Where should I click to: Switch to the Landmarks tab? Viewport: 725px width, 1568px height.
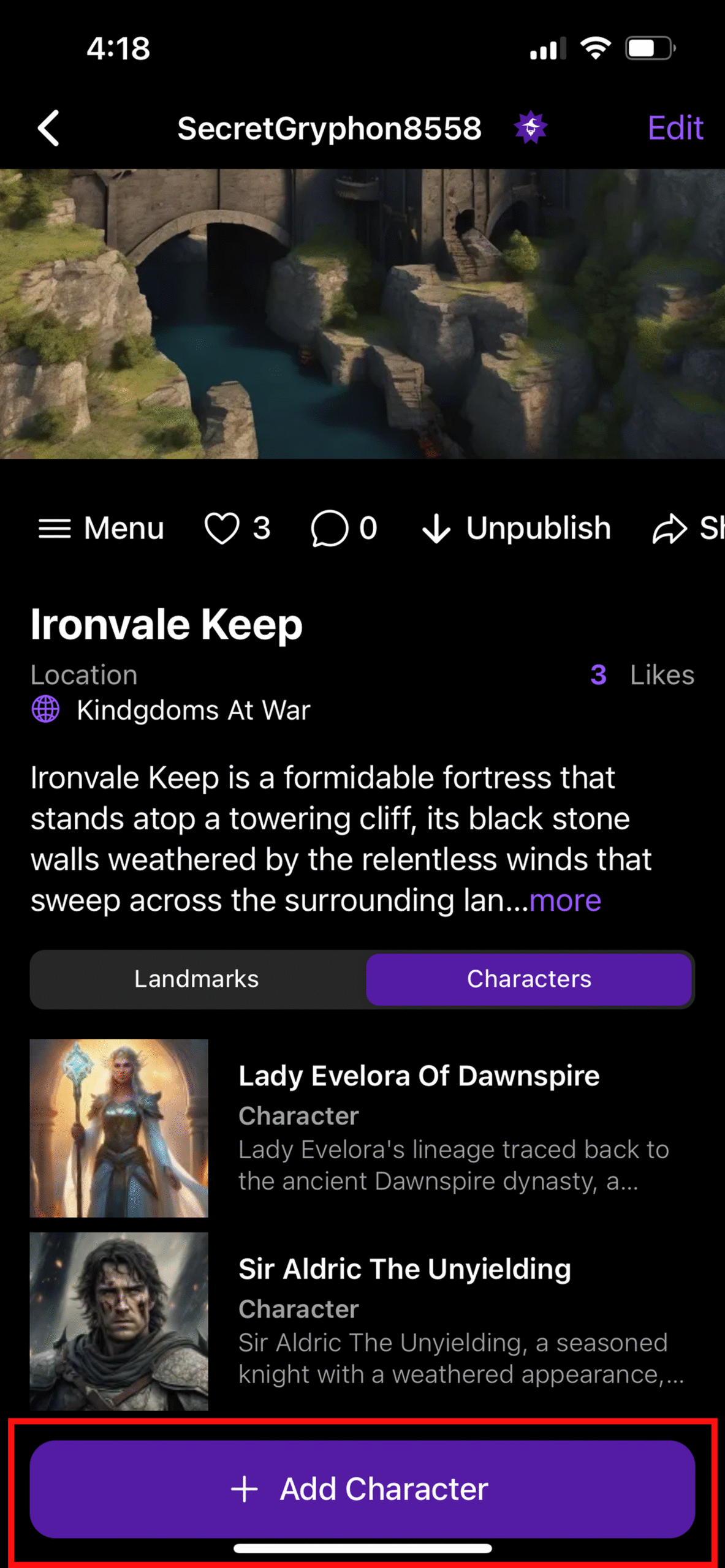point(197,979)
